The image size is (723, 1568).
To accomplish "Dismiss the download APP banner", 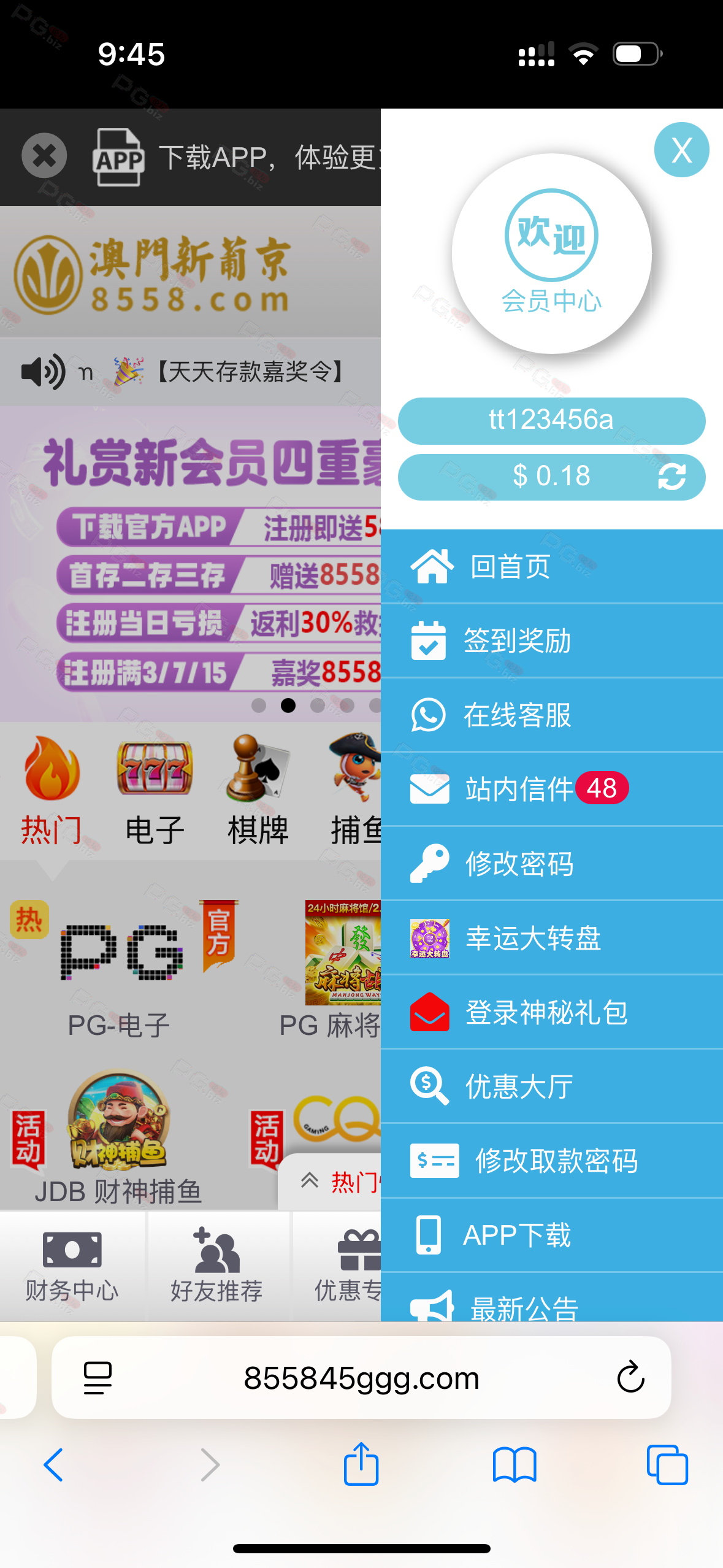I will (44, 156).
